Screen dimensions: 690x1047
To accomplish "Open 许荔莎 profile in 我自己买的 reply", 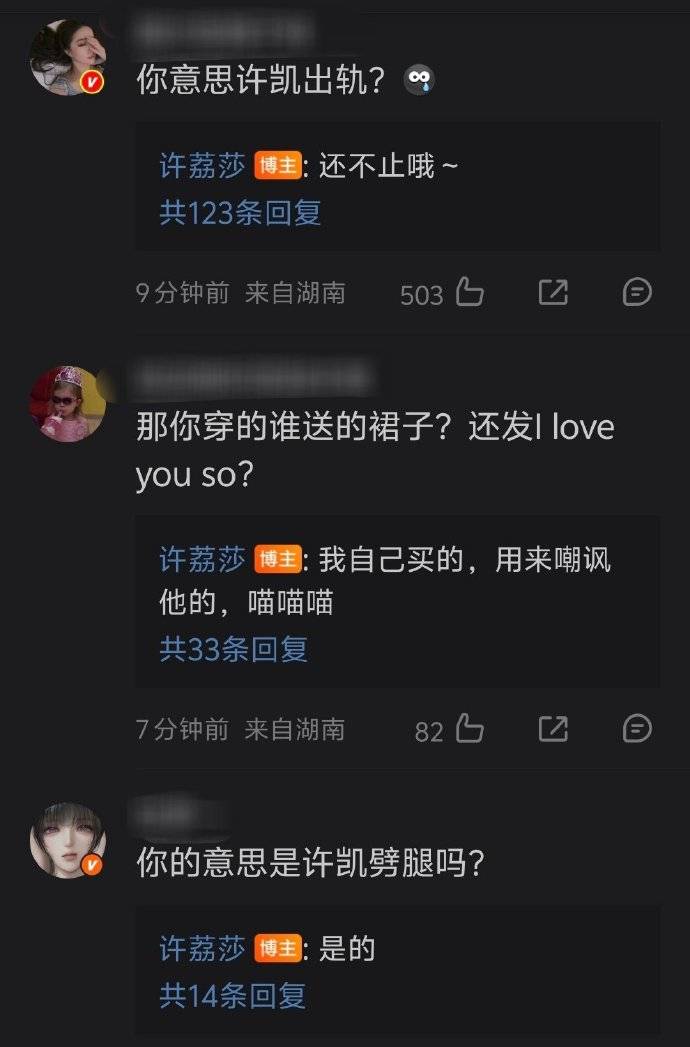I will tap(201, 560).
